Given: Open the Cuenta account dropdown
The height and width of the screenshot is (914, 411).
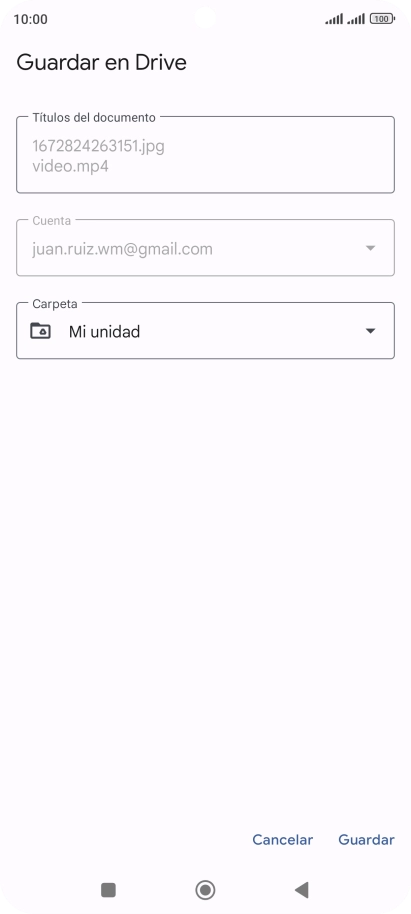Looking at the screenshot, I should click(x=205, y=248).
